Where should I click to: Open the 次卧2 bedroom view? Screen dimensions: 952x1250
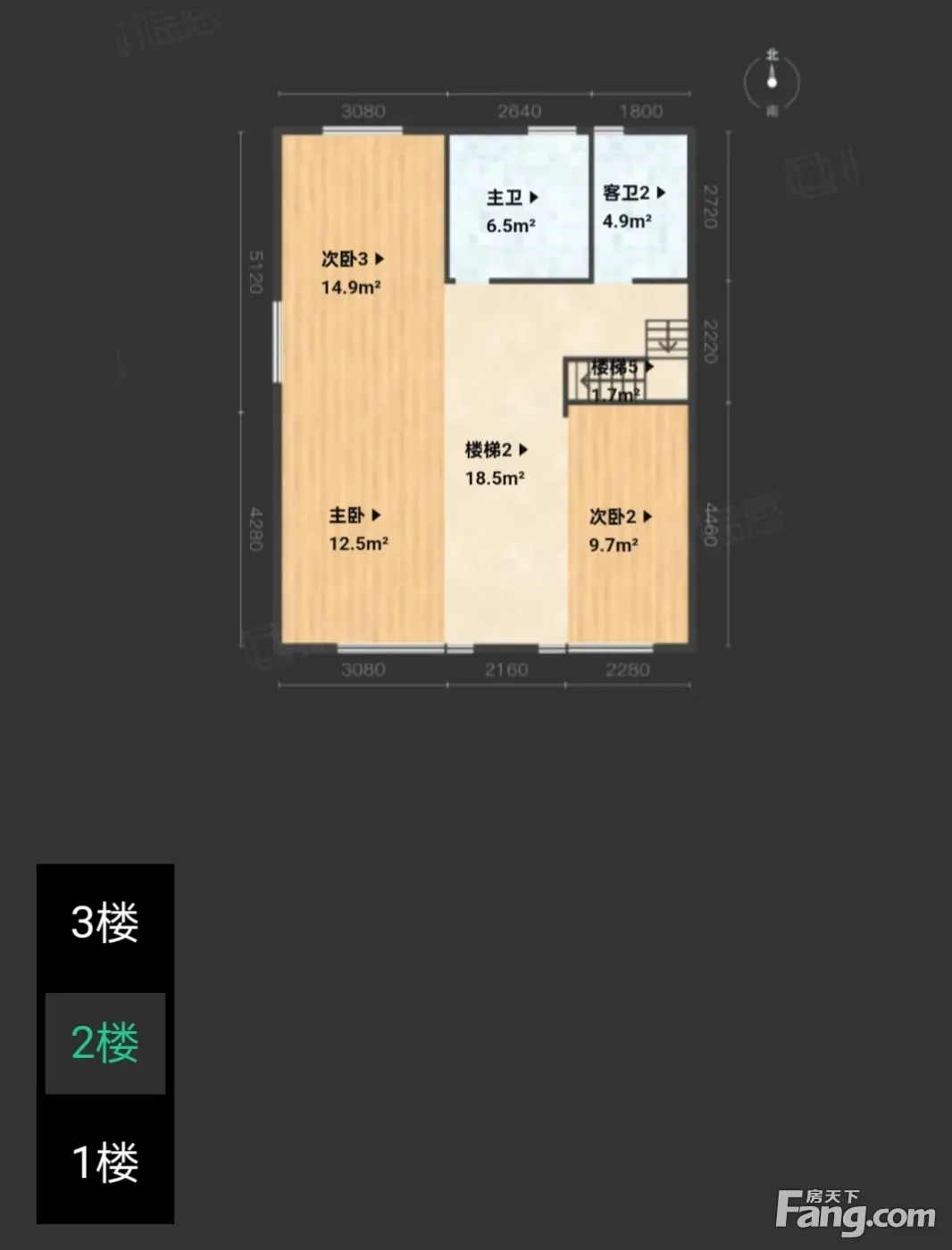(x=621, y=517)
